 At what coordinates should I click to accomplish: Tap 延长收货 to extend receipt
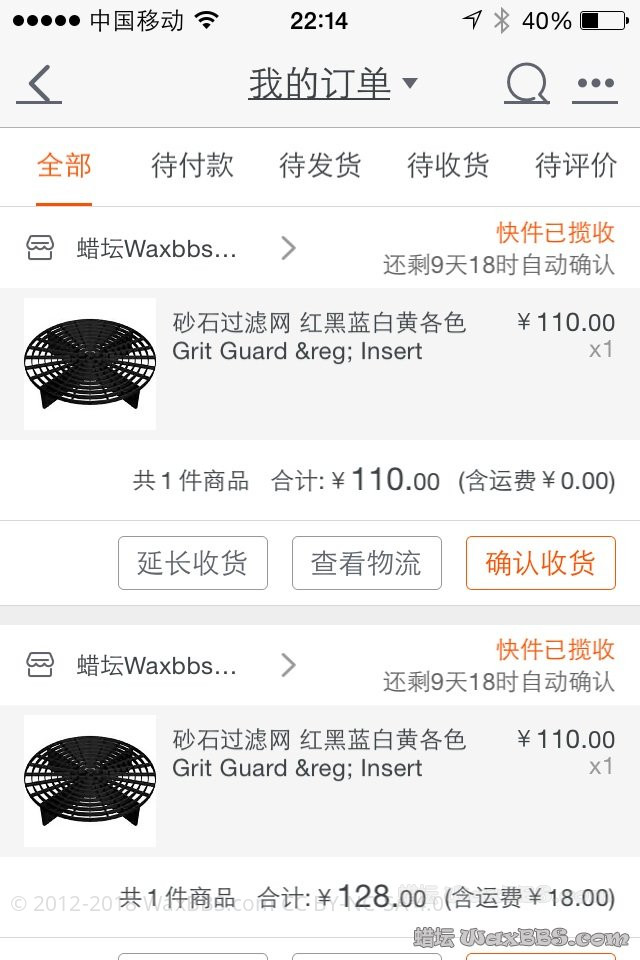click(x=193, y=563)
